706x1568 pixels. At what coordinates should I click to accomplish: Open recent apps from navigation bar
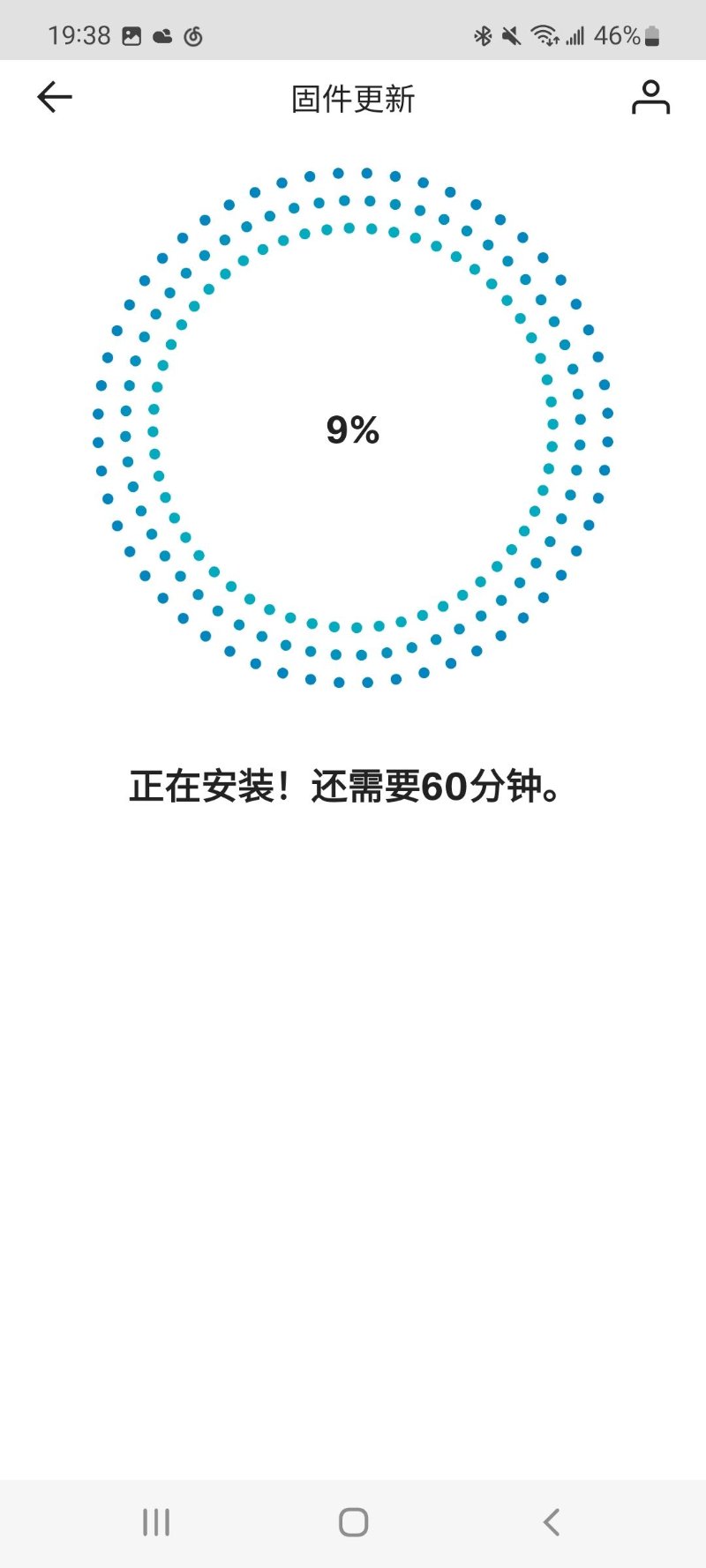(156, 1521)
